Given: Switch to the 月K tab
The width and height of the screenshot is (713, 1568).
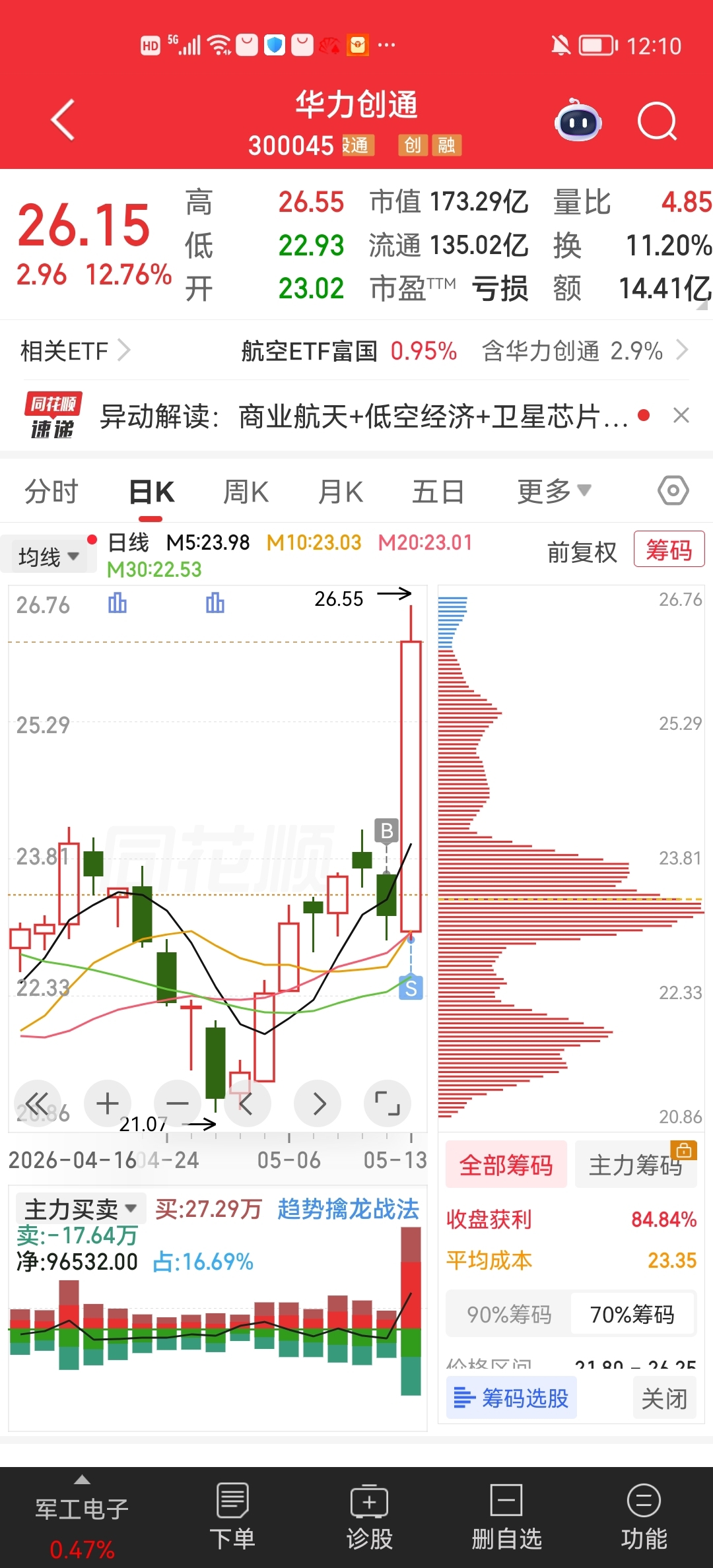Looking at the screenshot, I should pos(341,492).
